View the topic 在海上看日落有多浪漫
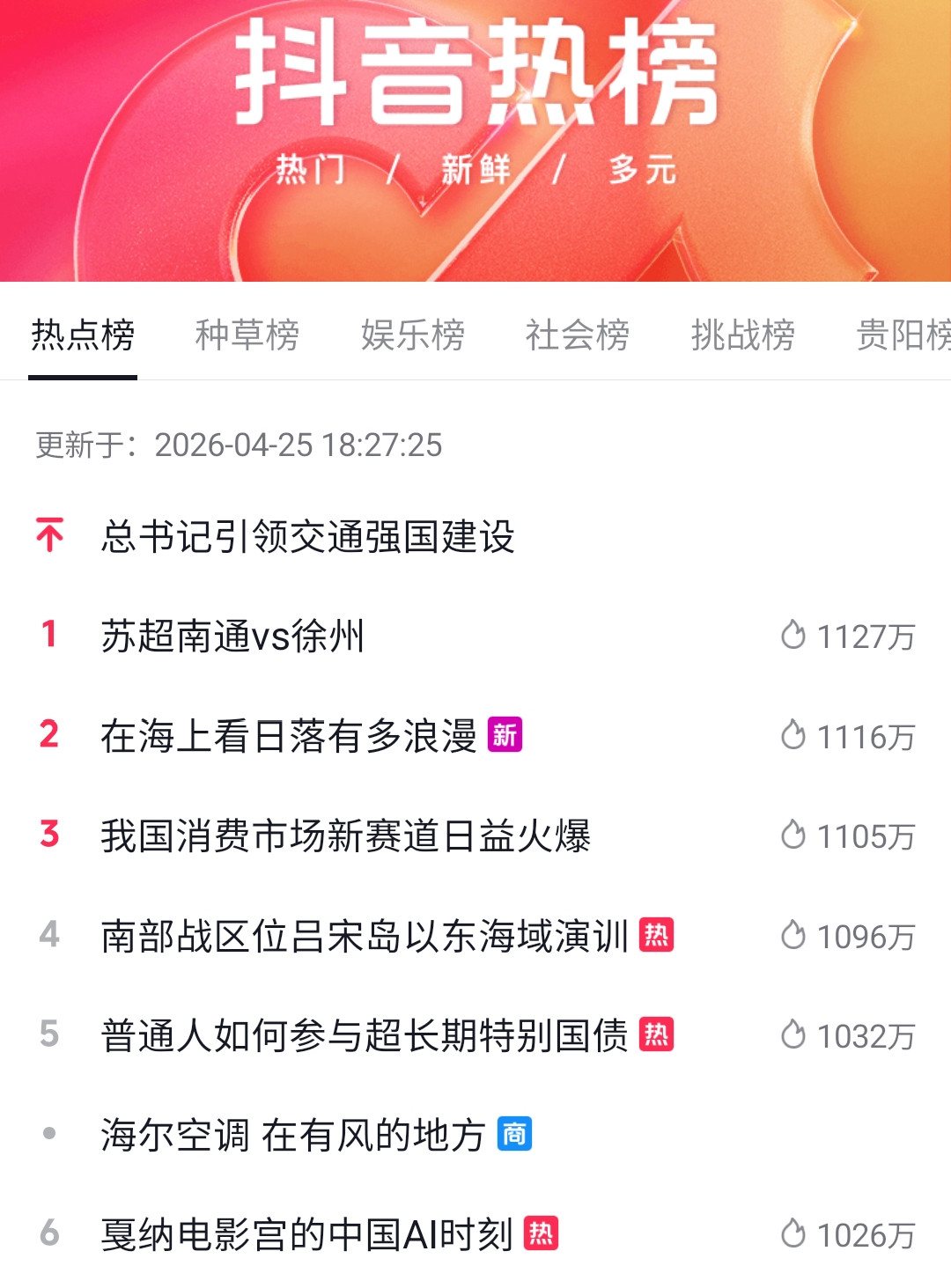Image resolution: width=951 pixels, height=1288 pixels. tap(288, 736)
